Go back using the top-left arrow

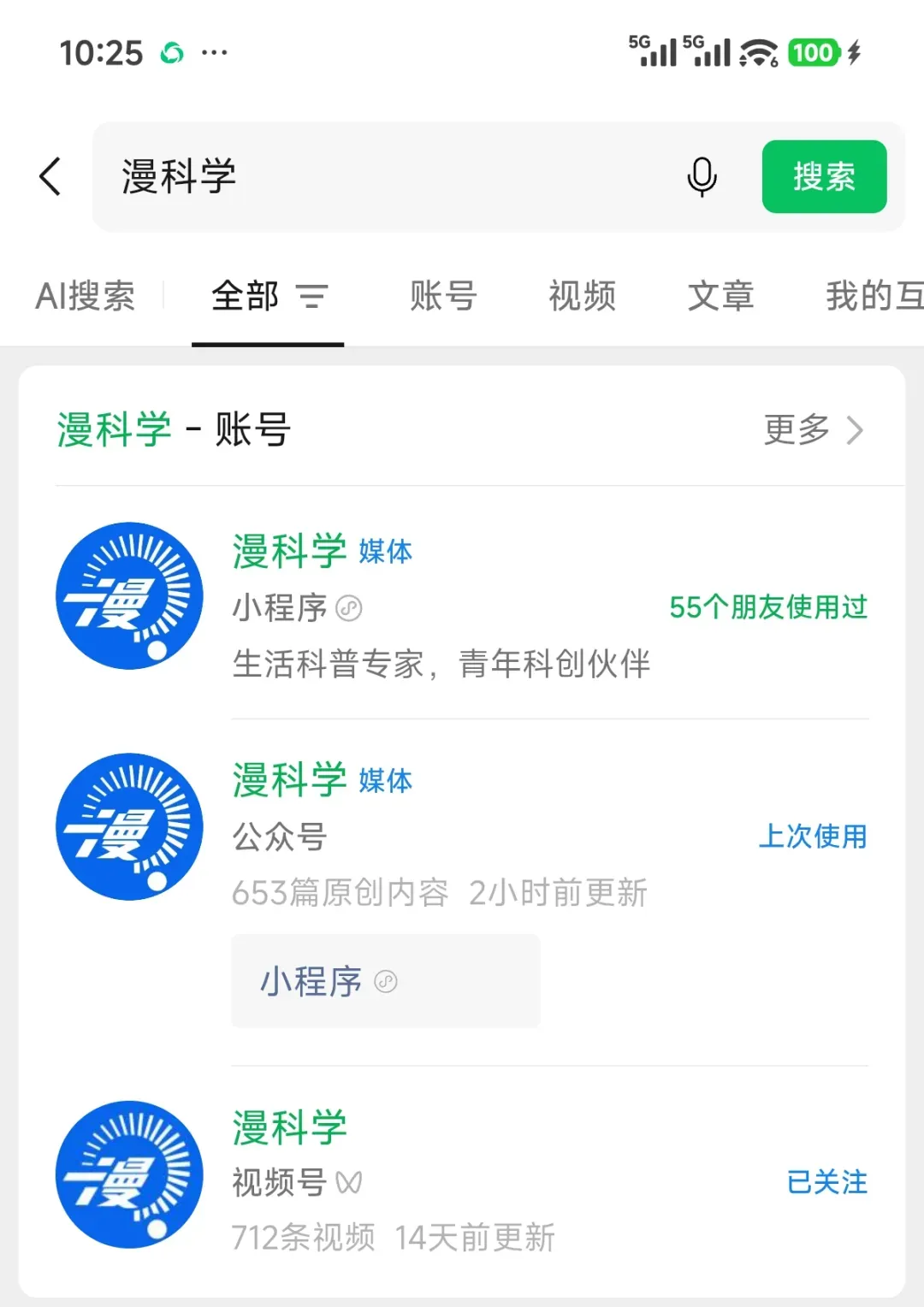point(50,176)
